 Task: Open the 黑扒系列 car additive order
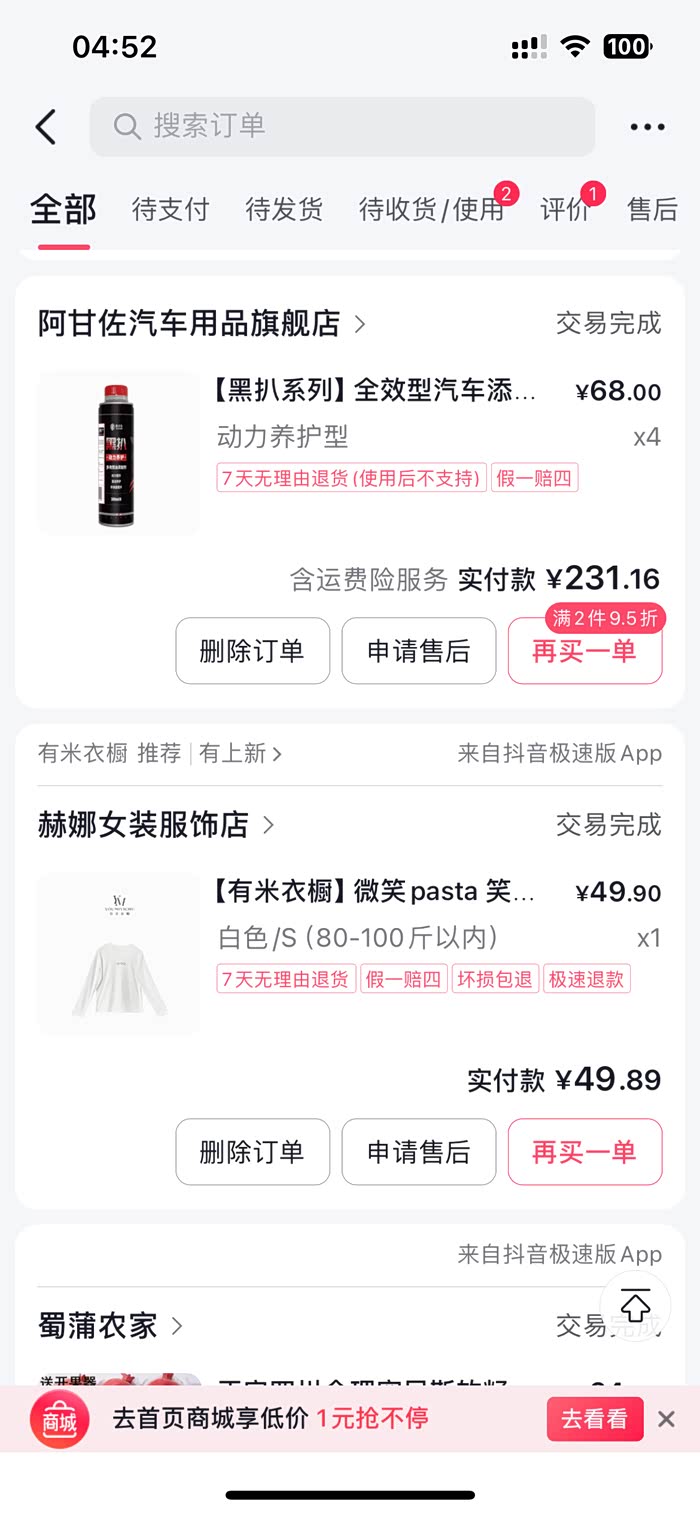(x=375, y=391)
